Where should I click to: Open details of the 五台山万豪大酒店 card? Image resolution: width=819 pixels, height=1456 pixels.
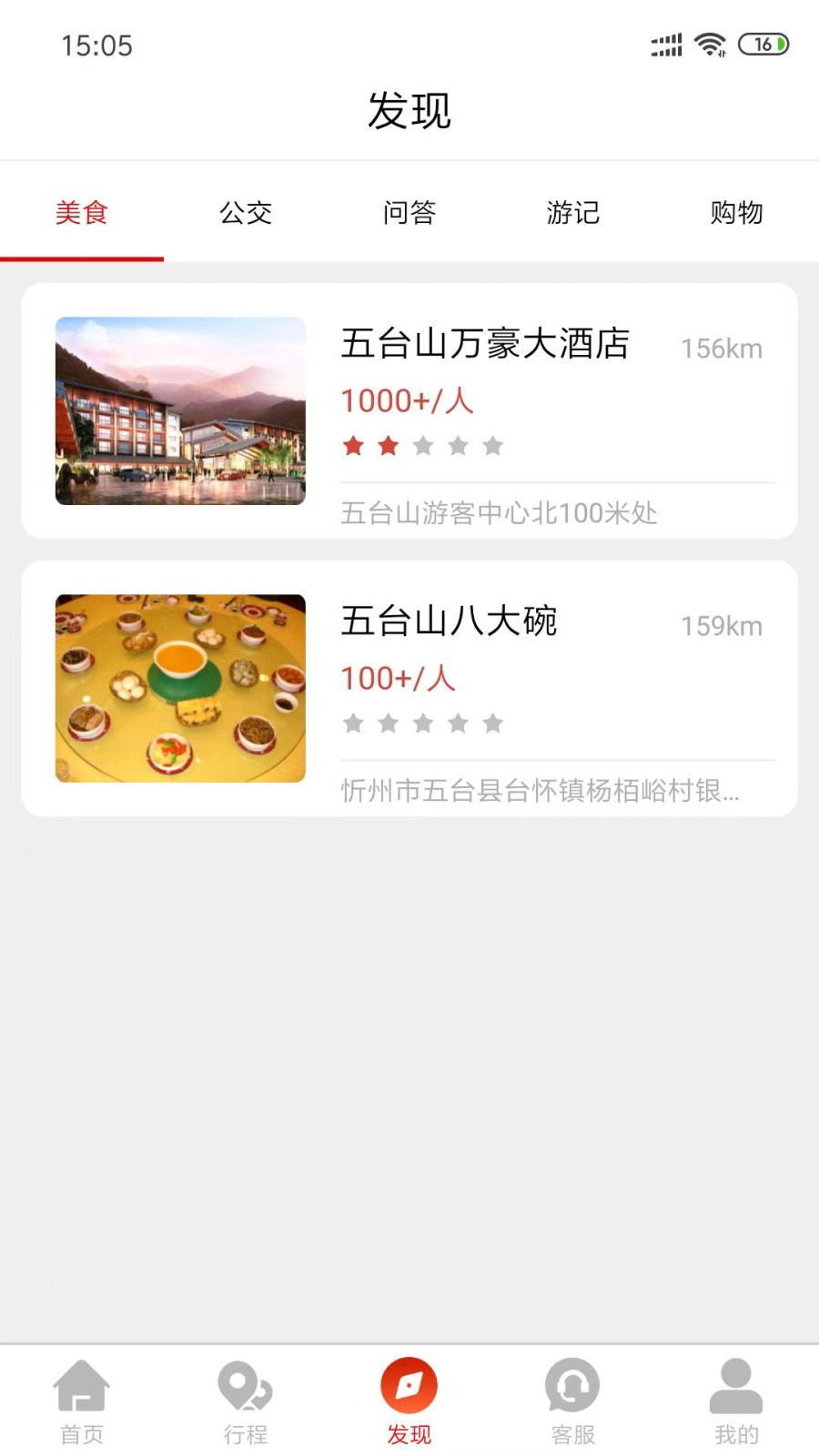click(409, 411)
